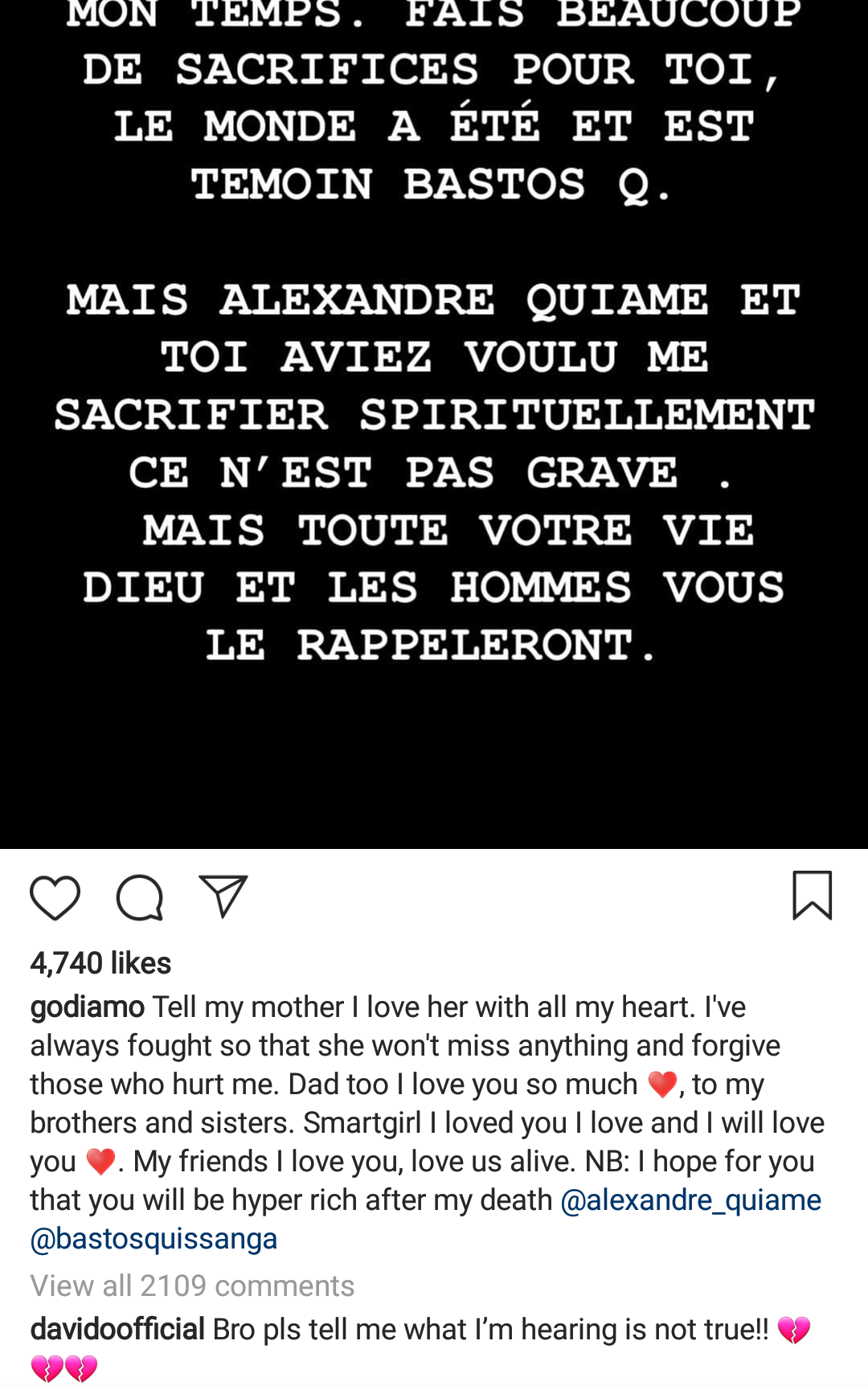Share the post via paper plane icon
The height and width of the screenshot is (1386, 868).
click(223, 896)
